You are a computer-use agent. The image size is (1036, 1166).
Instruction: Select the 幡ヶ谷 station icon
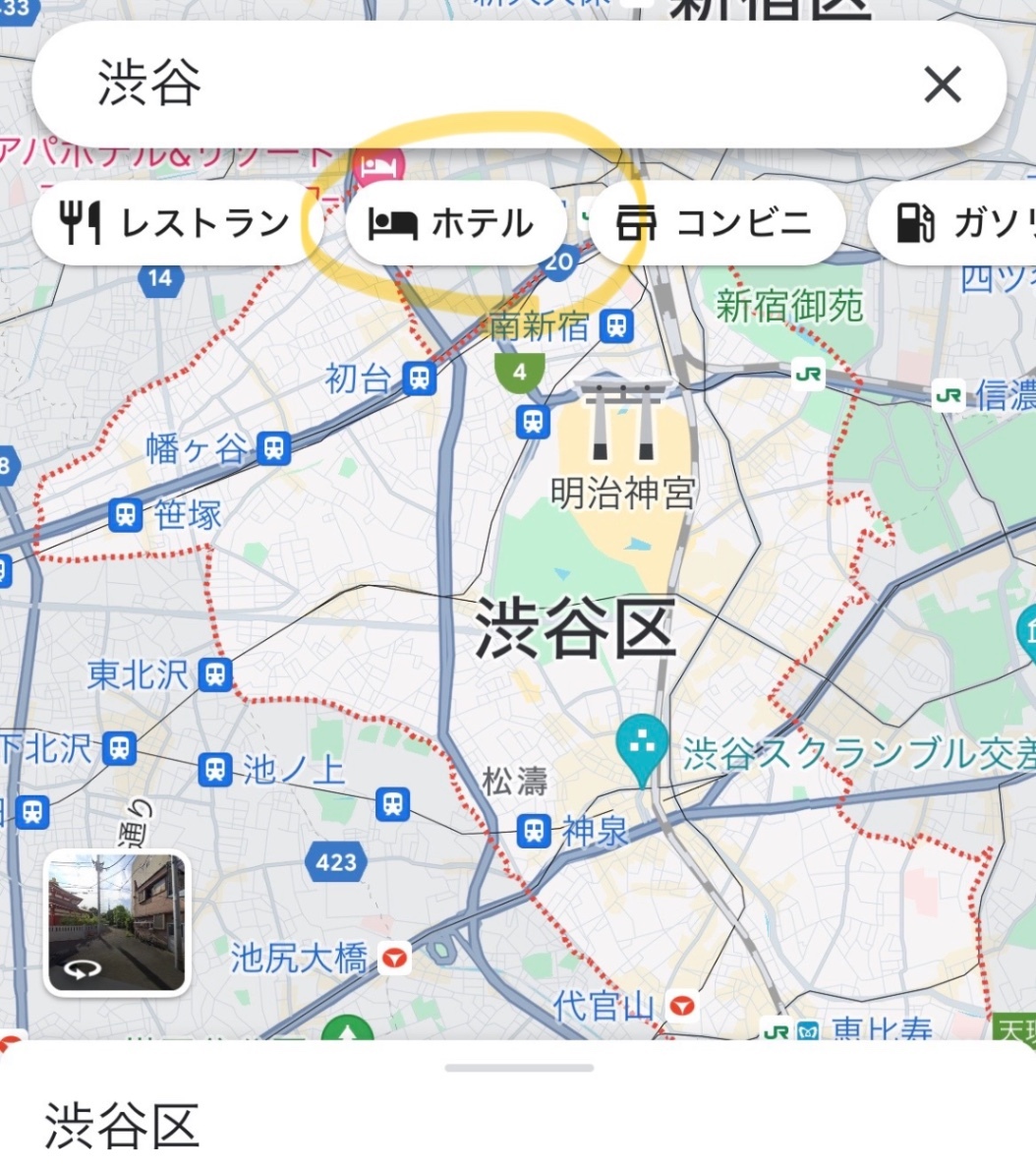click(273, 448)
